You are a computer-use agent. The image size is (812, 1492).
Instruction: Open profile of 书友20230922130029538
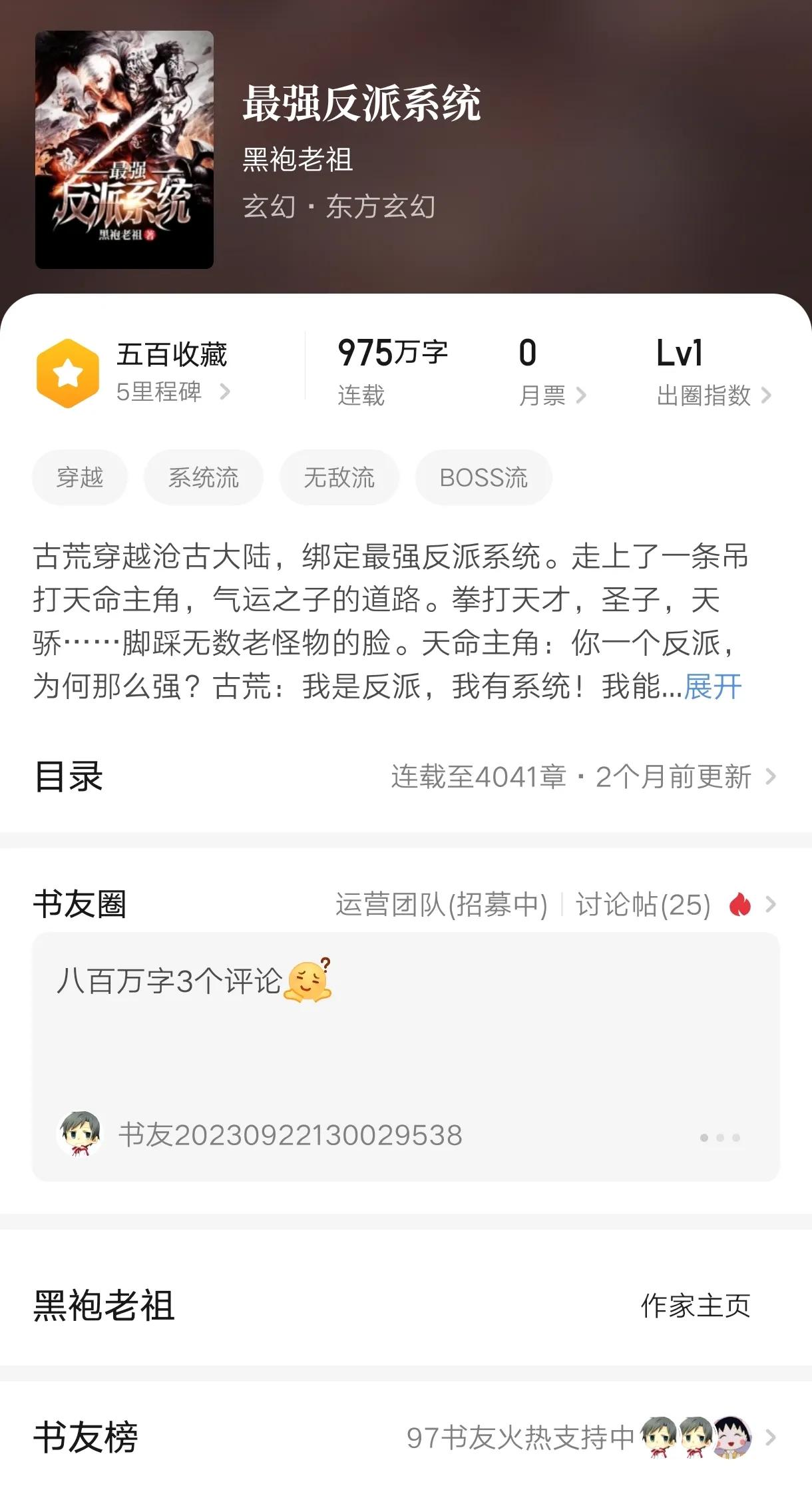(x=290, y=1135)
